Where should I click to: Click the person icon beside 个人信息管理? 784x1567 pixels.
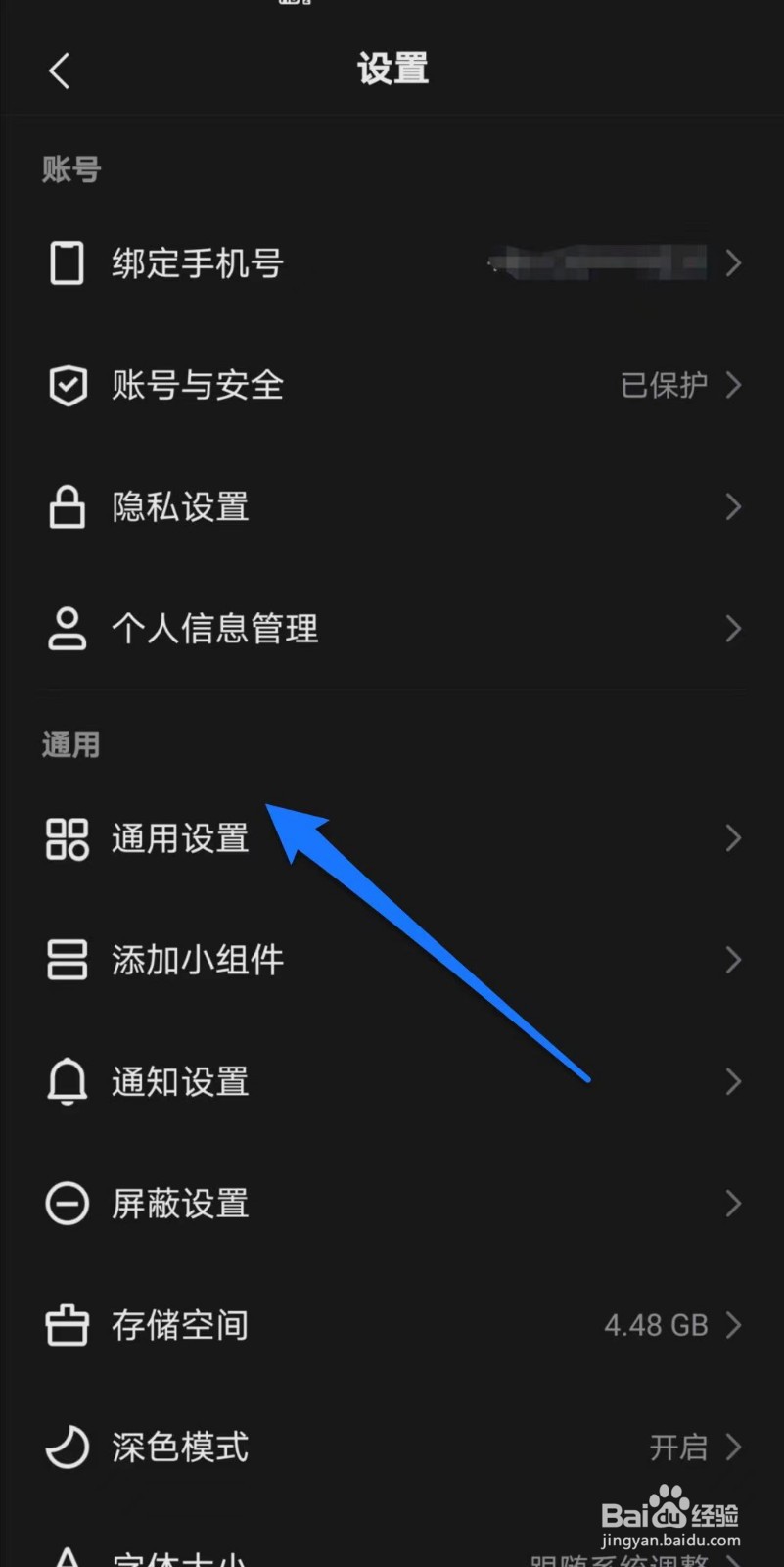tap(67, 629)
